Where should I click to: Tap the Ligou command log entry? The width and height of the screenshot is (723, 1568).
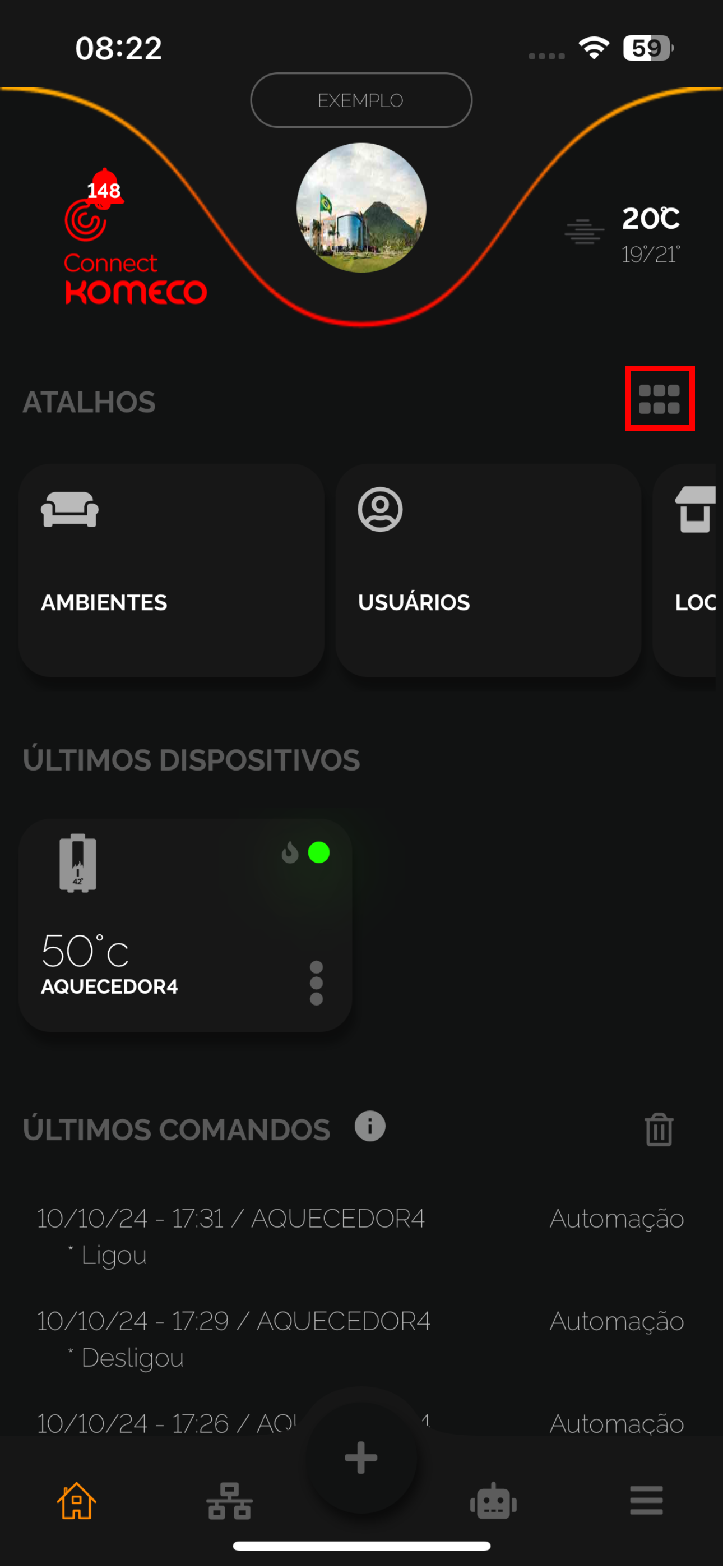coord(113,1254)
